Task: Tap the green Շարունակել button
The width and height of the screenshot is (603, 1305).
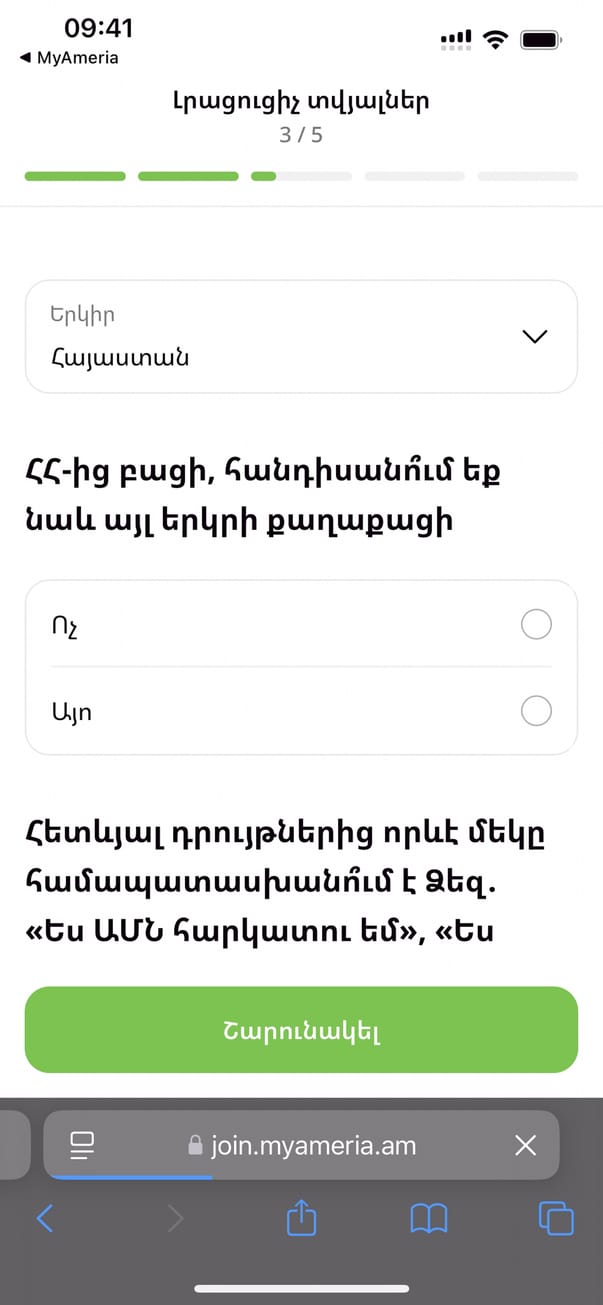Action: pyautogui.click(x=301, y=1029)
